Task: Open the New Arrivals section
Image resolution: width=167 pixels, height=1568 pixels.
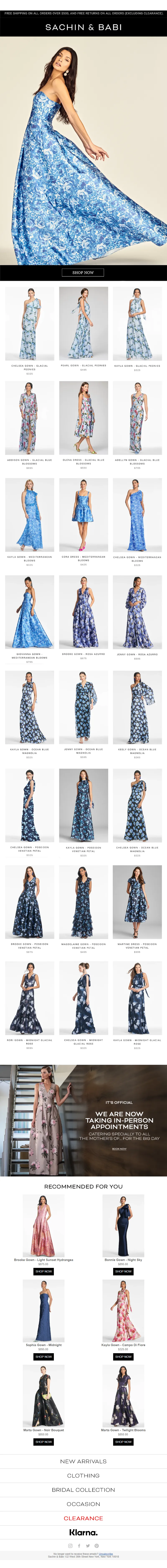Action: [83, 1461]
